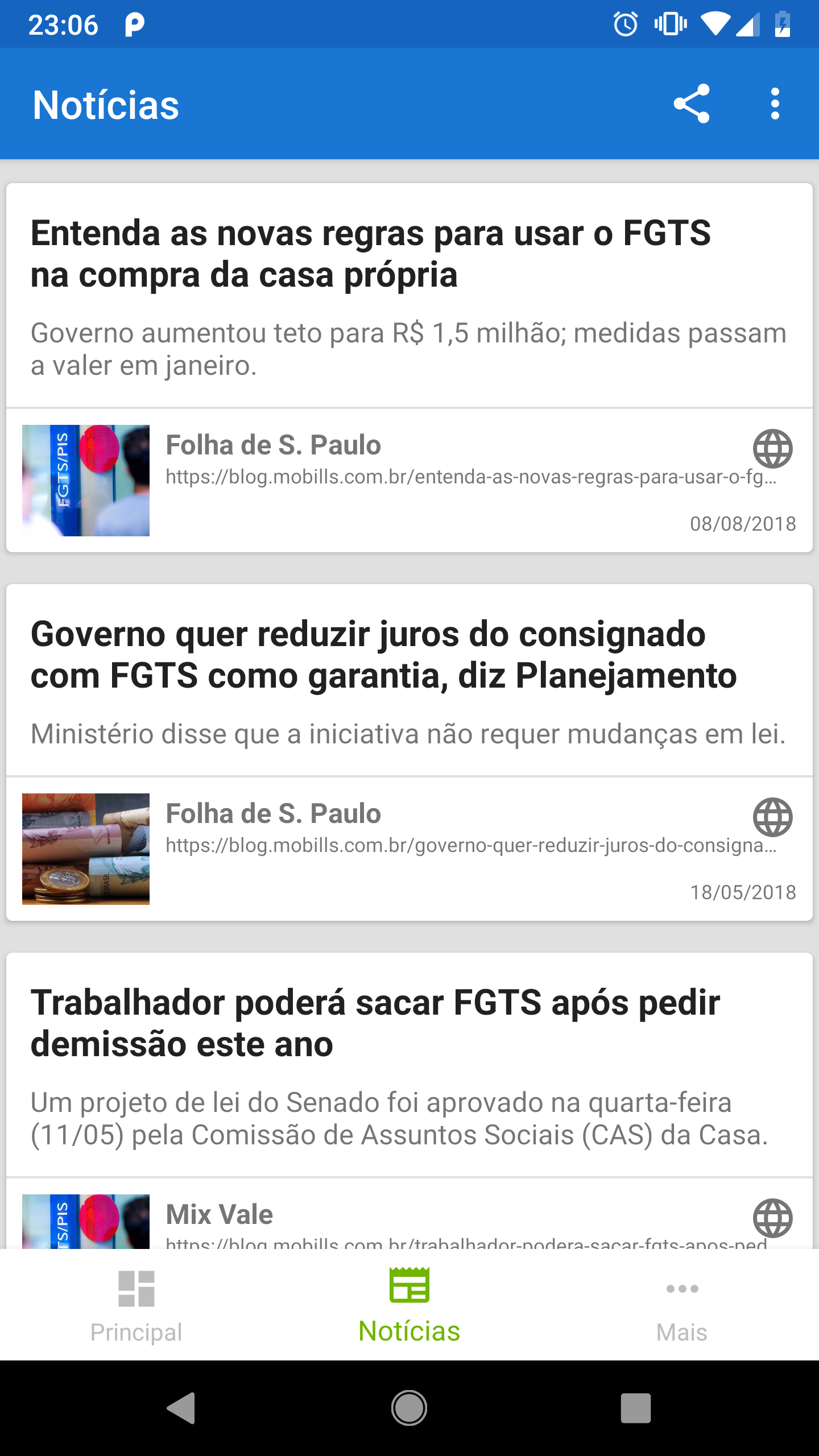
Task: Tap the system home button
Action: coord(409,1408)
